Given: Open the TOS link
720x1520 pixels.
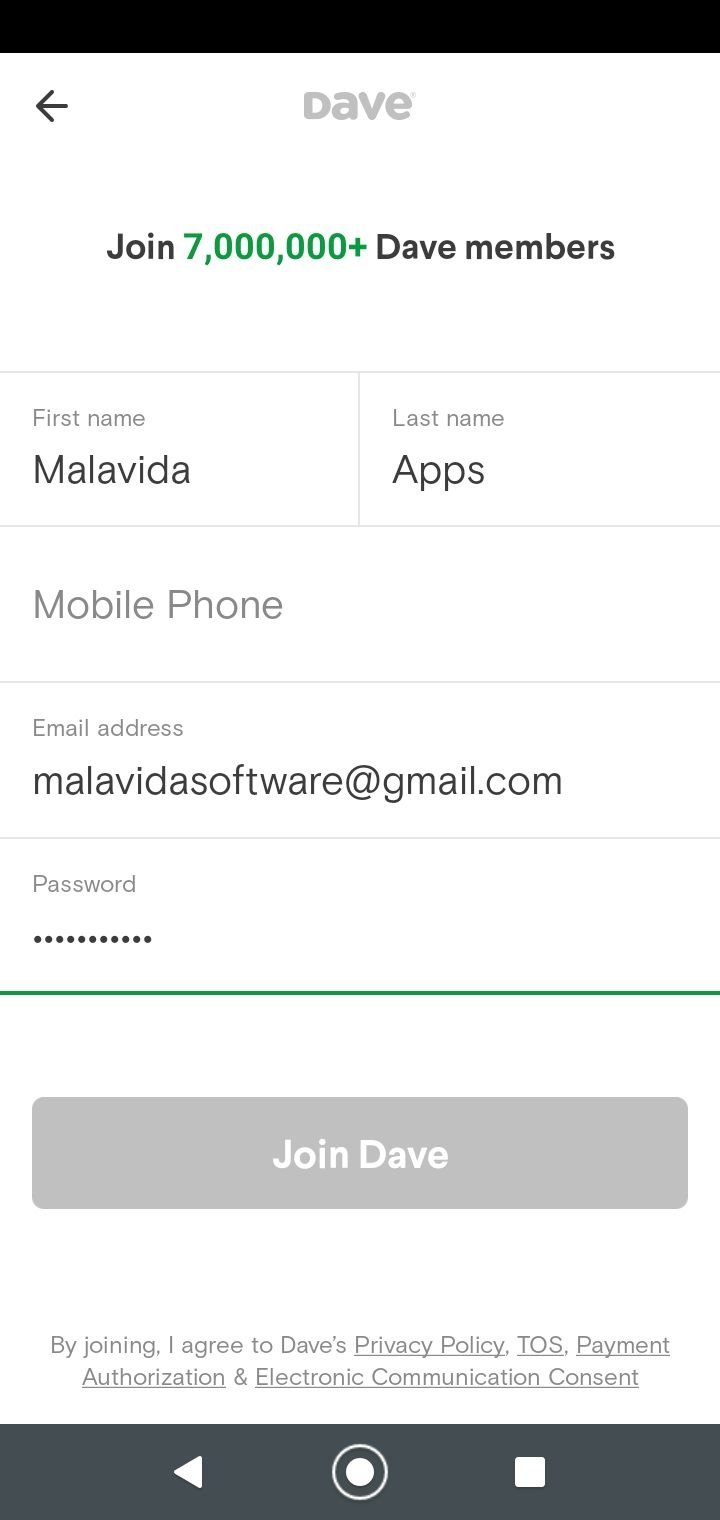Looking at the screenshot, I should 540,1345.
